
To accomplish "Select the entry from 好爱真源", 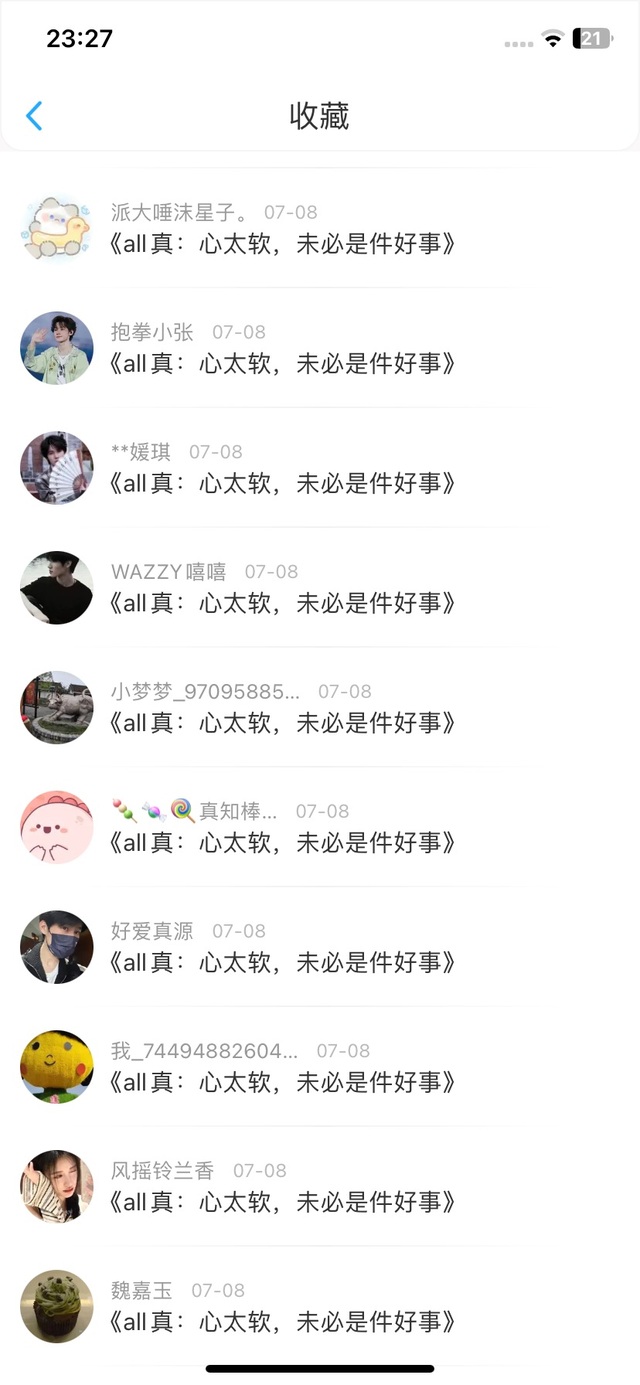I will [x=320, y=948].
